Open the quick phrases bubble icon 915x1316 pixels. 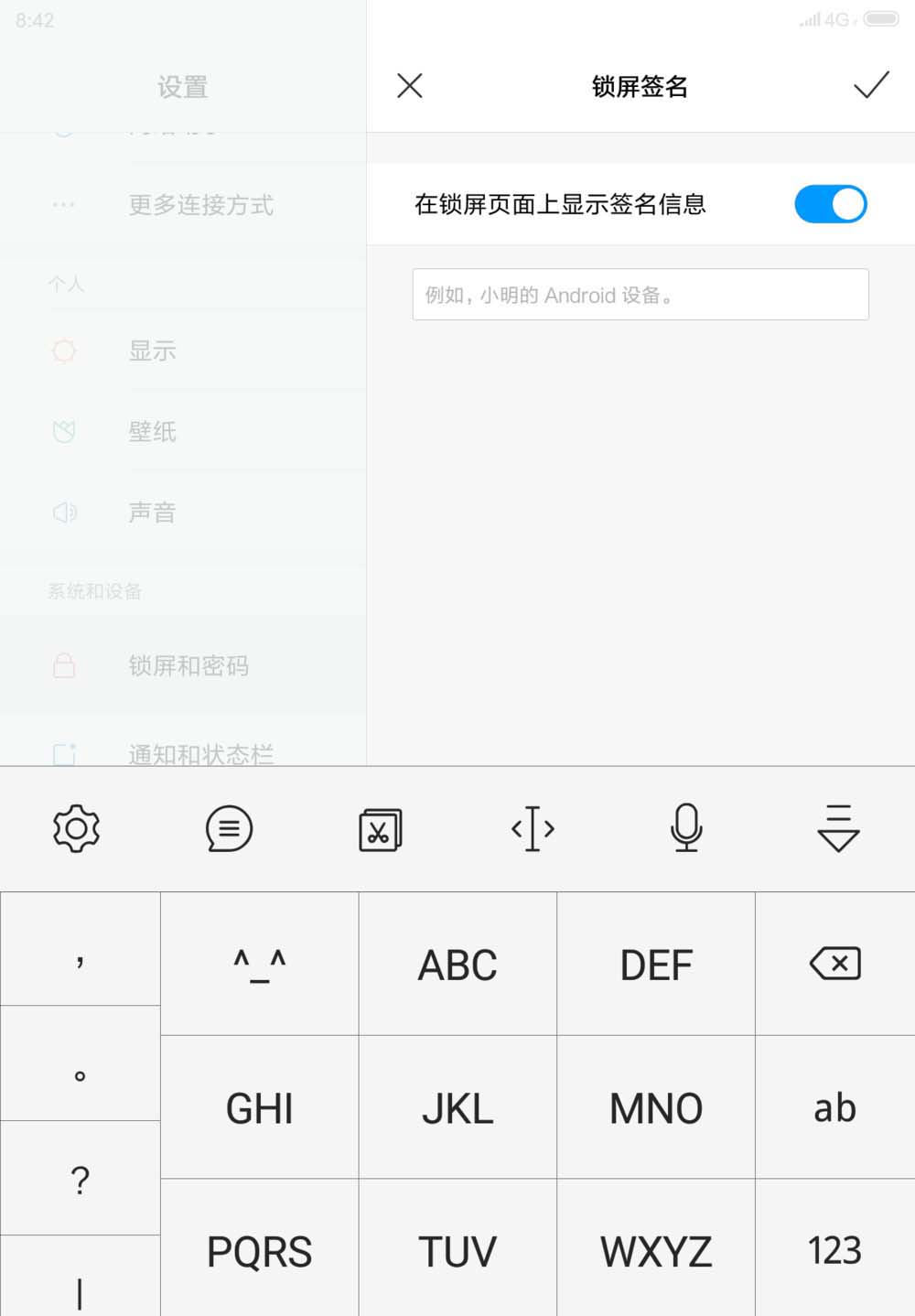point(229,829)
